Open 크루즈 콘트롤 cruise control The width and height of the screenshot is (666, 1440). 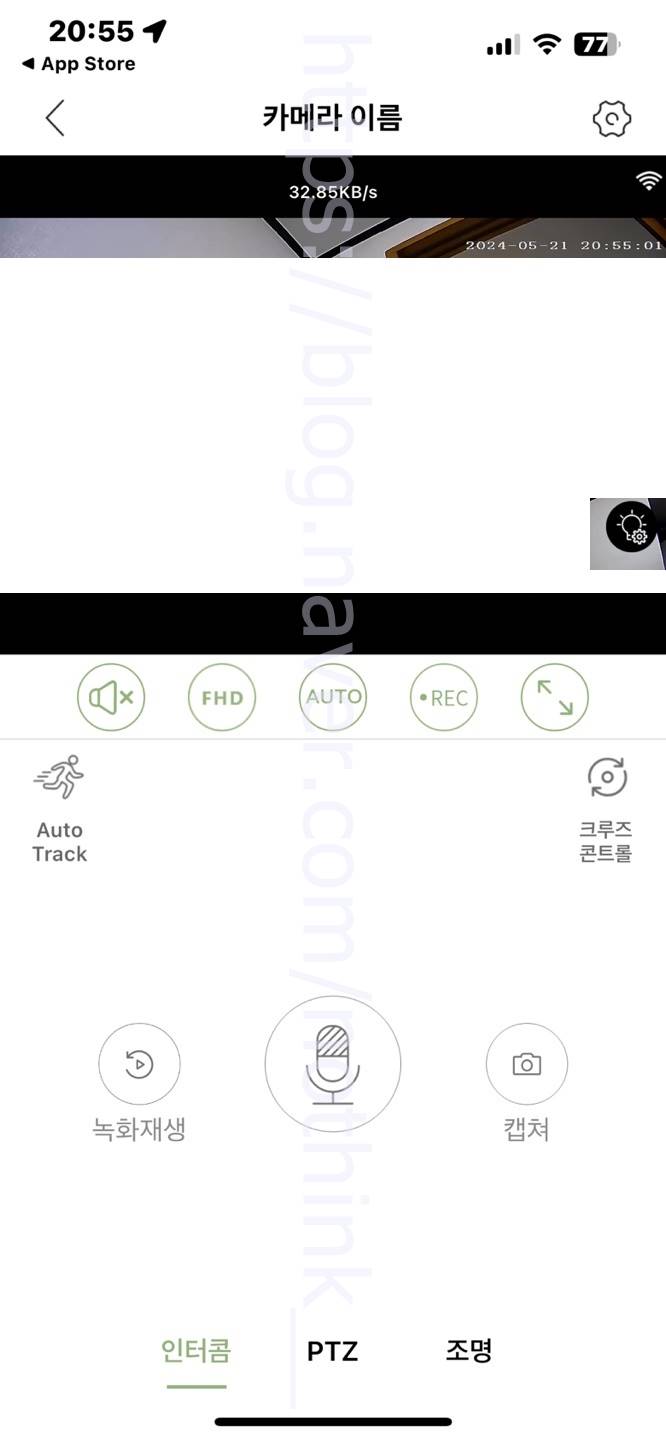coord(606,810)
